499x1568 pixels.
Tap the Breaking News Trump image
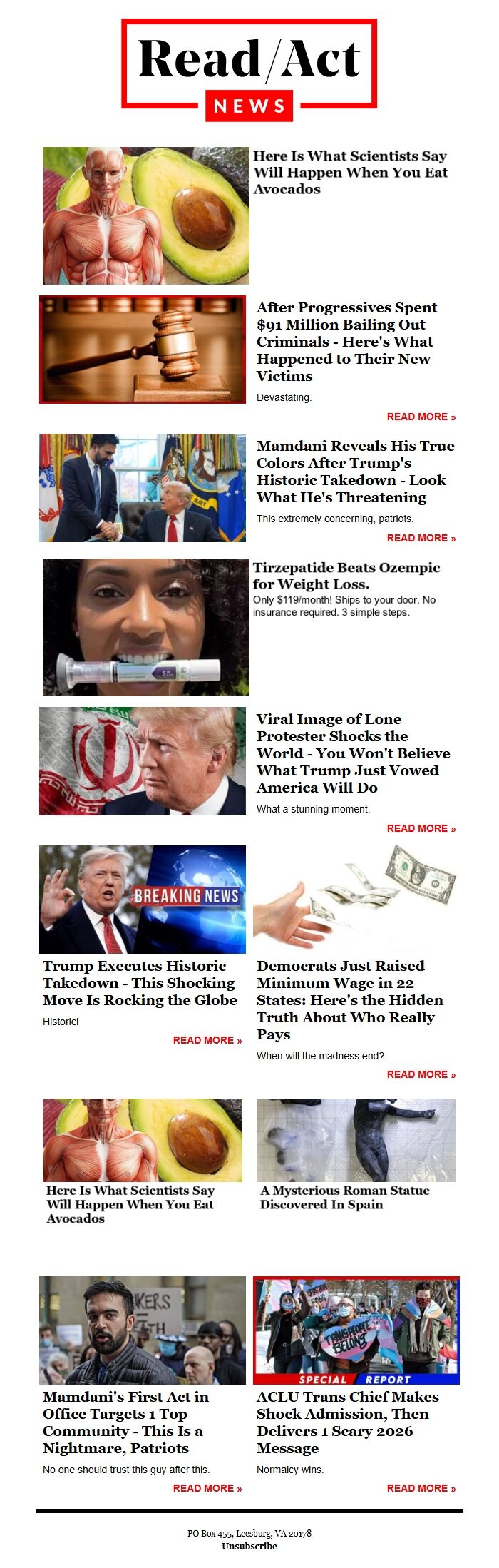(143, 900)
